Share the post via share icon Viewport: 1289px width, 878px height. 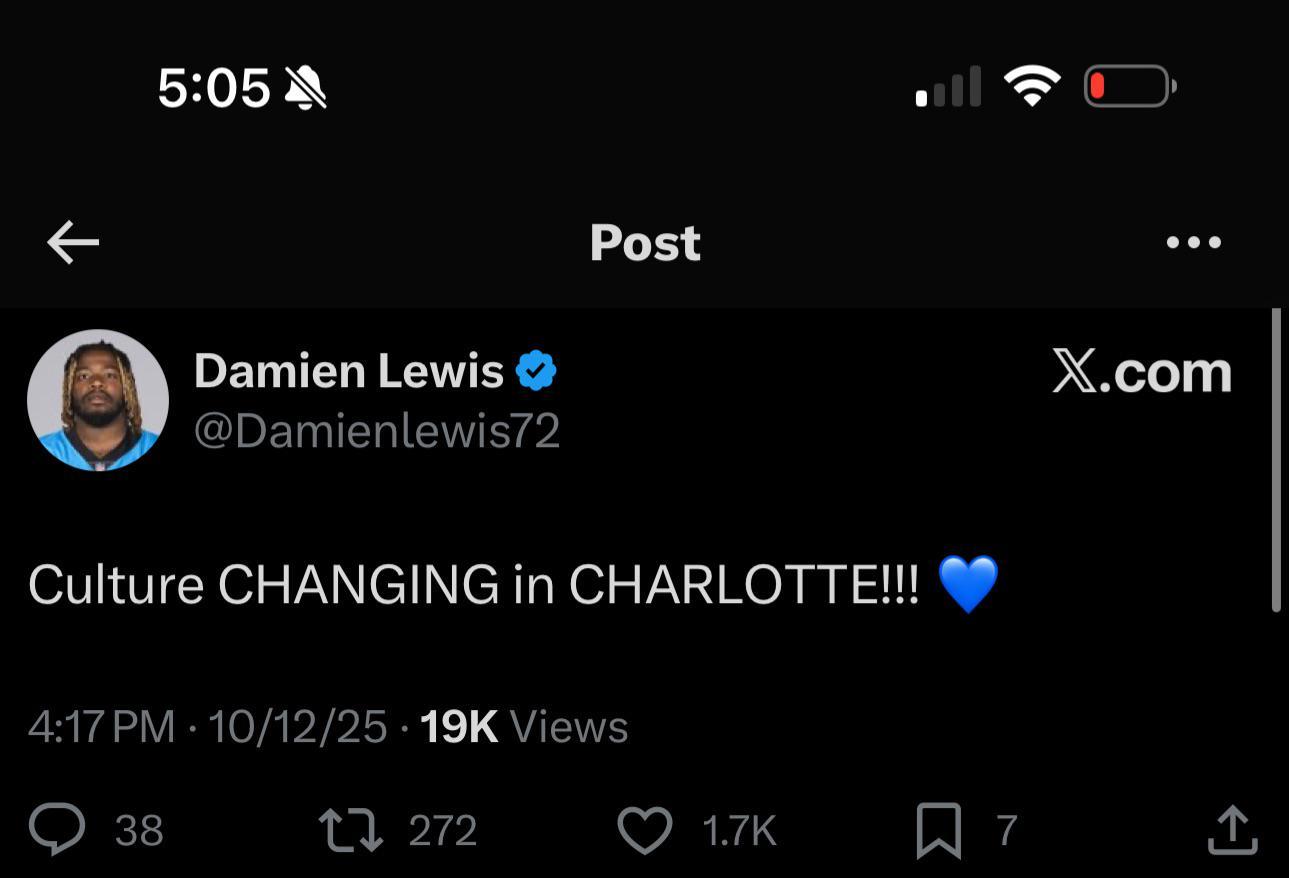click(1231, 830)
